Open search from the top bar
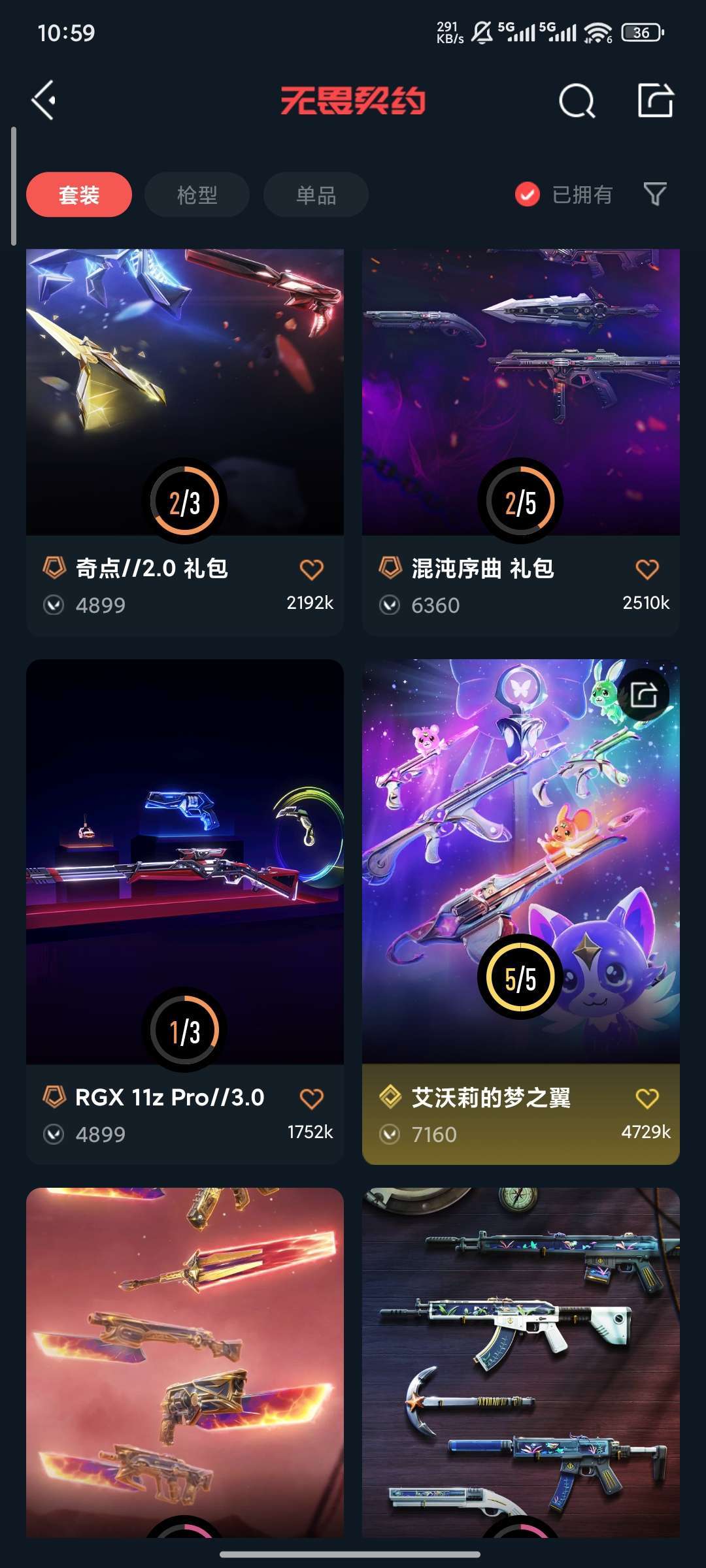706x1568 pixels. 577,101
